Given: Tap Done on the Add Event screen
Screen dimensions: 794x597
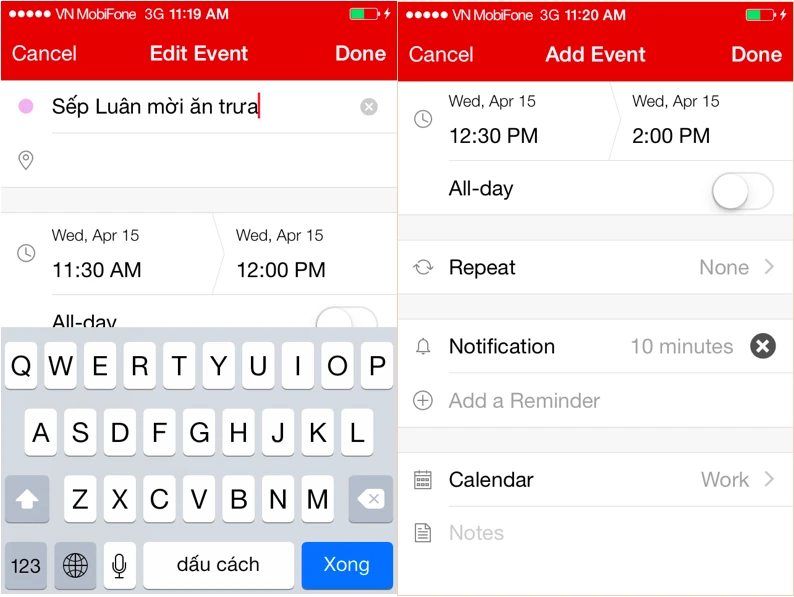Looking at the screenshot, I should 756,54.
